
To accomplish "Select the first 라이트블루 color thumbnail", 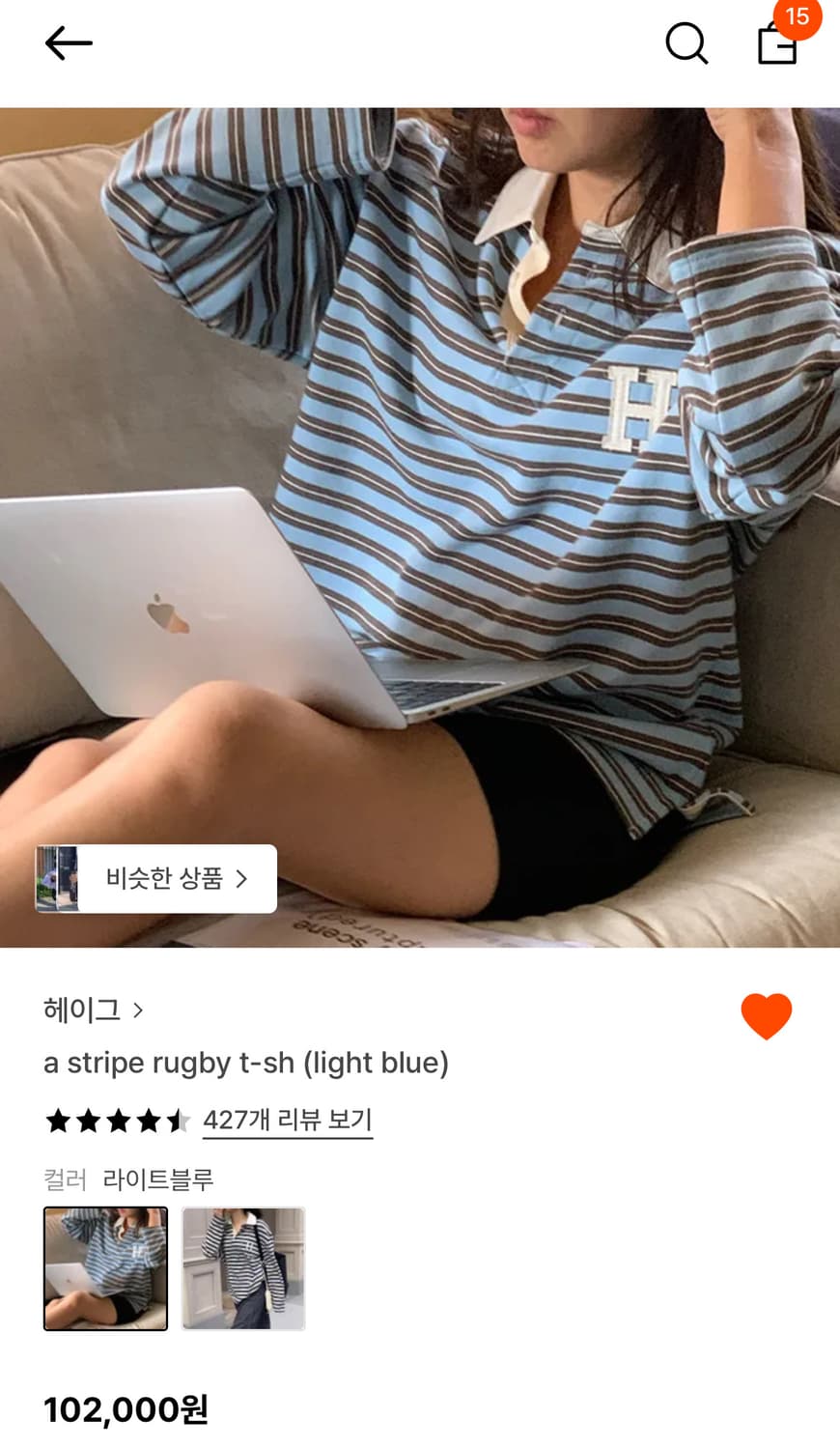I will 105,1269.
